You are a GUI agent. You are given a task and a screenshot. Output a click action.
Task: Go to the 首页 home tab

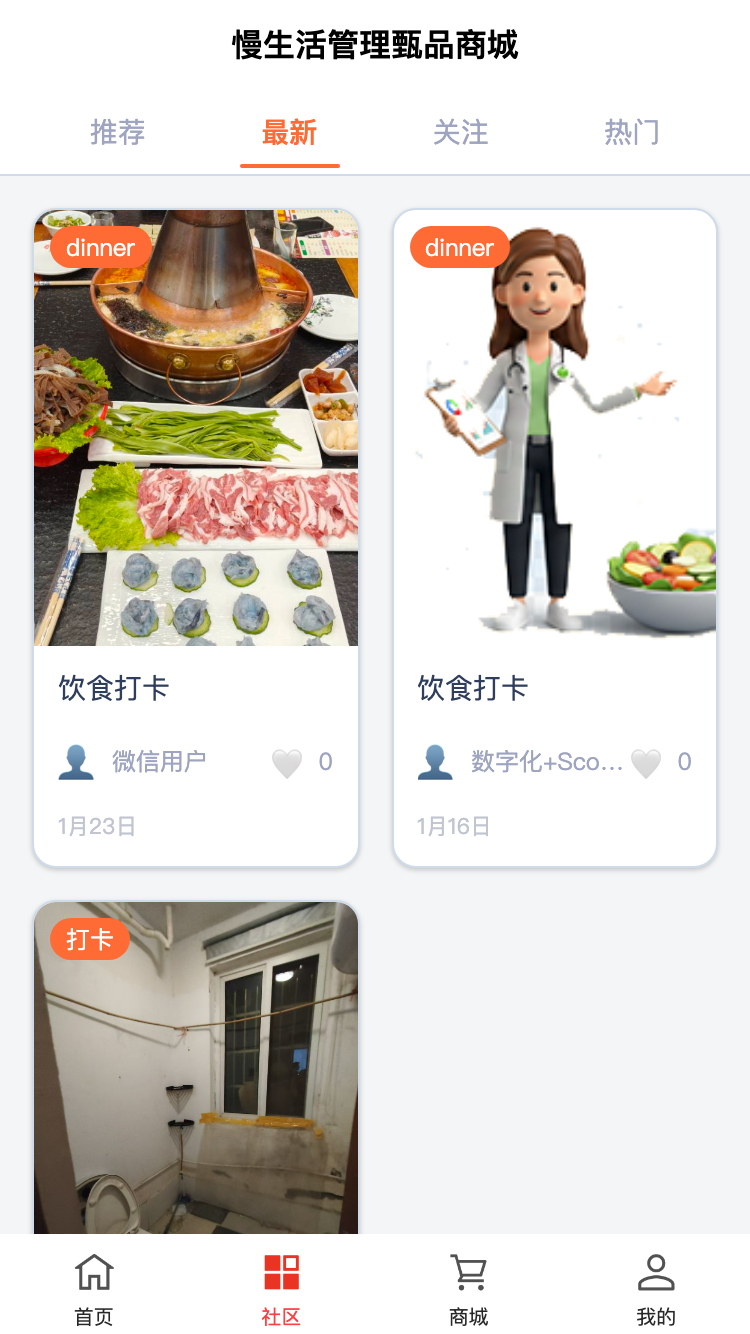pyautogui.click(x=94, y=1286)
